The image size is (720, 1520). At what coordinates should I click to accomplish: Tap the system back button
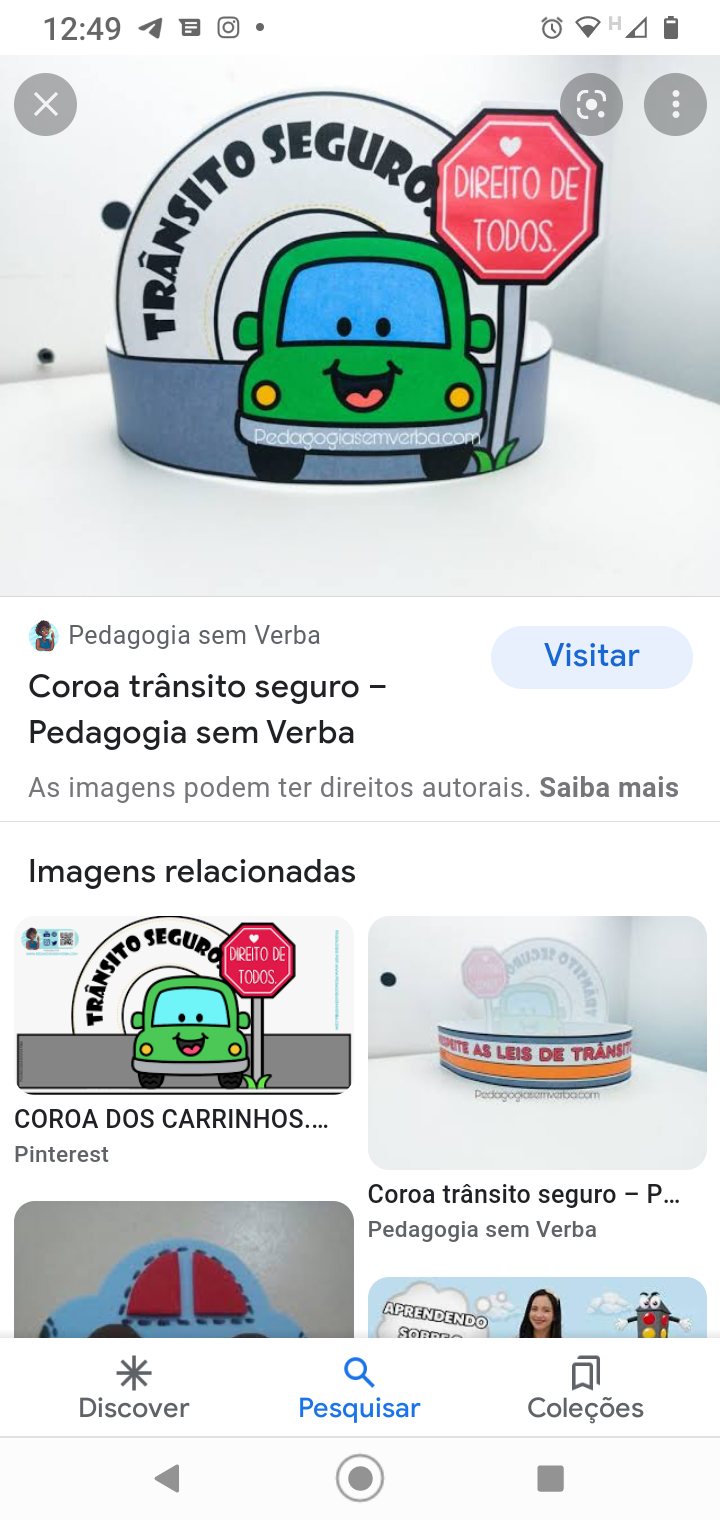(x=168, y=1478)
